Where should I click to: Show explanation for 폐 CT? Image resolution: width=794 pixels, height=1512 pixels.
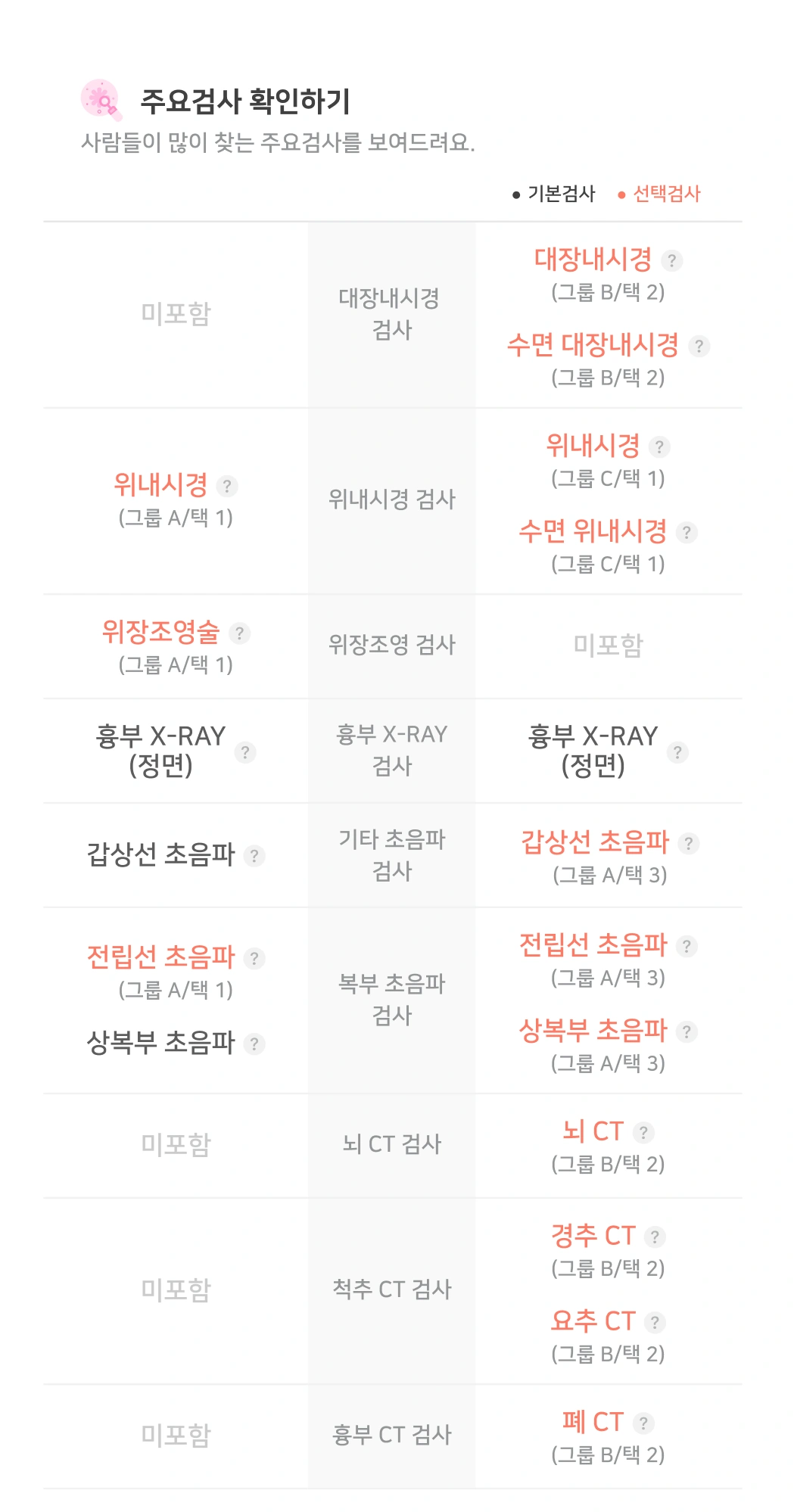pyautogui.click(x=643, y=1423)
